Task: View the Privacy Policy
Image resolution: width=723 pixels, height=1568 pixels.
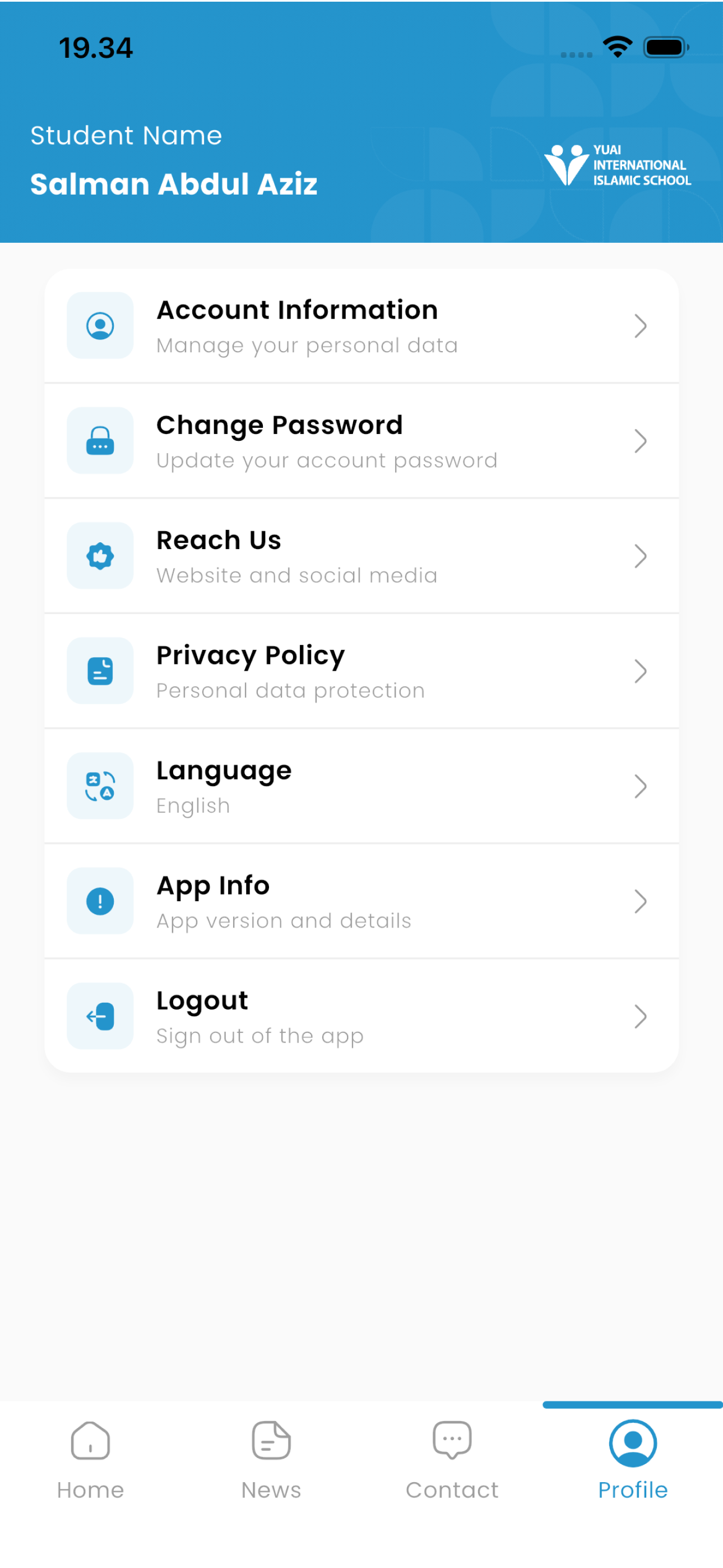Action: coord(361,671)
